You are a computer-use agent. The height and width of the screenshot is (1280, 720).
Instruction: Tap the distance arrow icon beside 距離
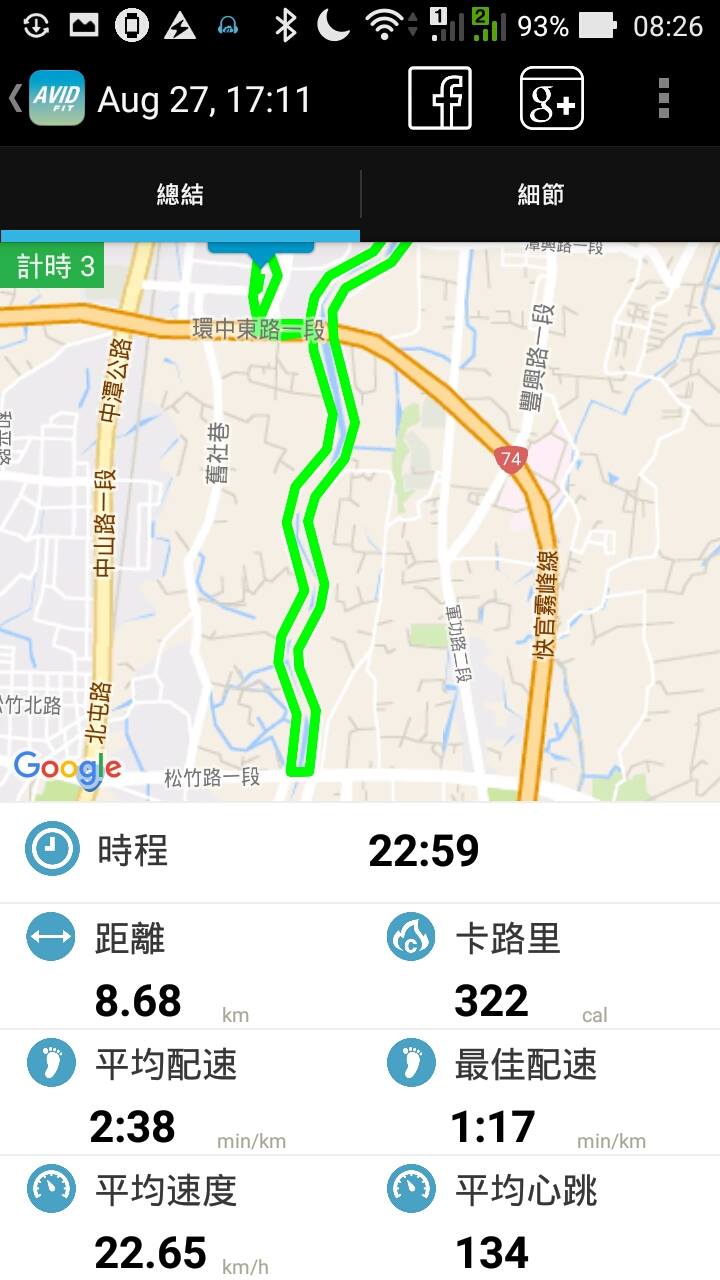50,938
